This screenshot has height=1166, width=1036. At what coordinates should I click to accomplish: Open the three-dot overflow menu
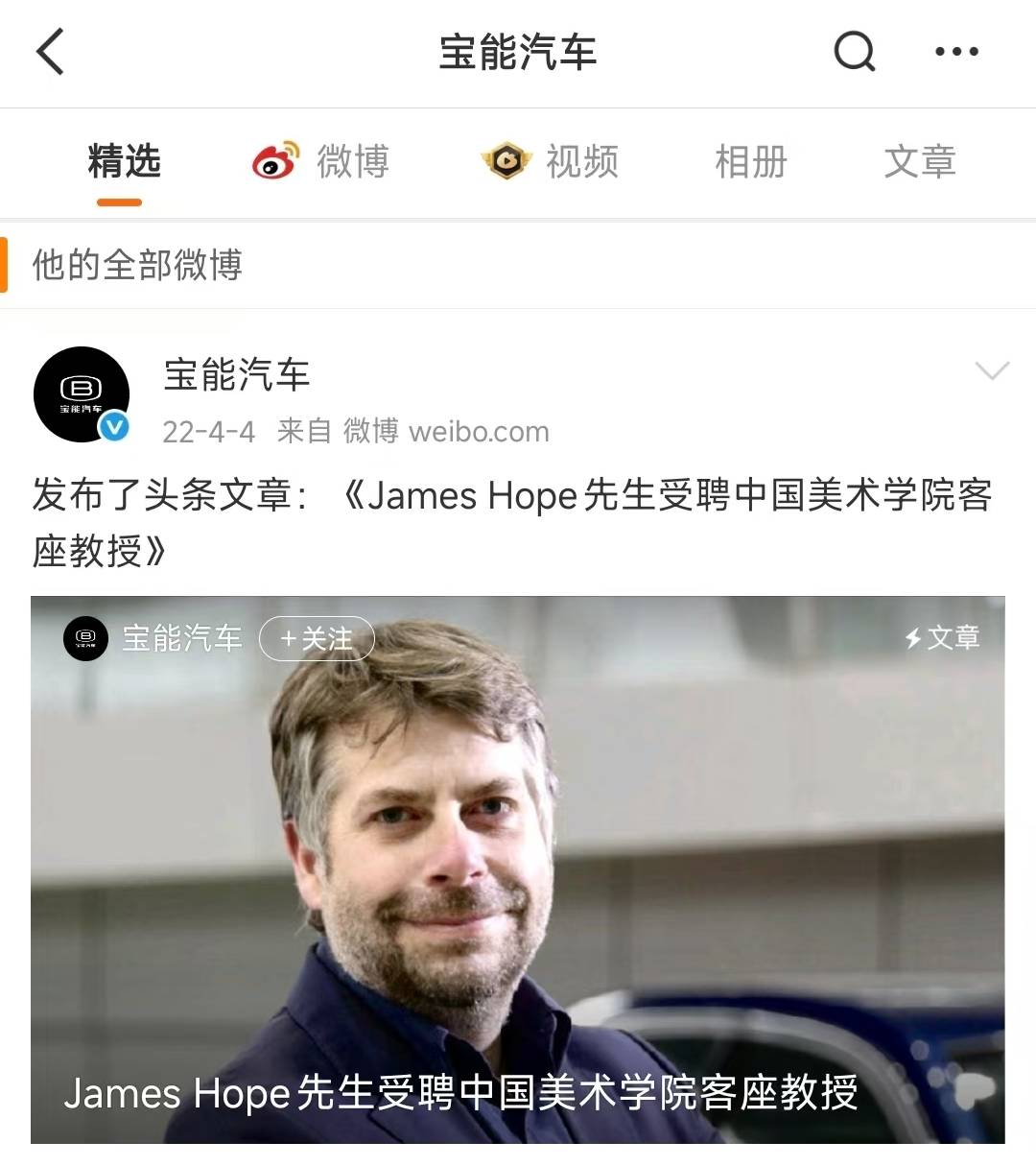click(x=956, y=52)
